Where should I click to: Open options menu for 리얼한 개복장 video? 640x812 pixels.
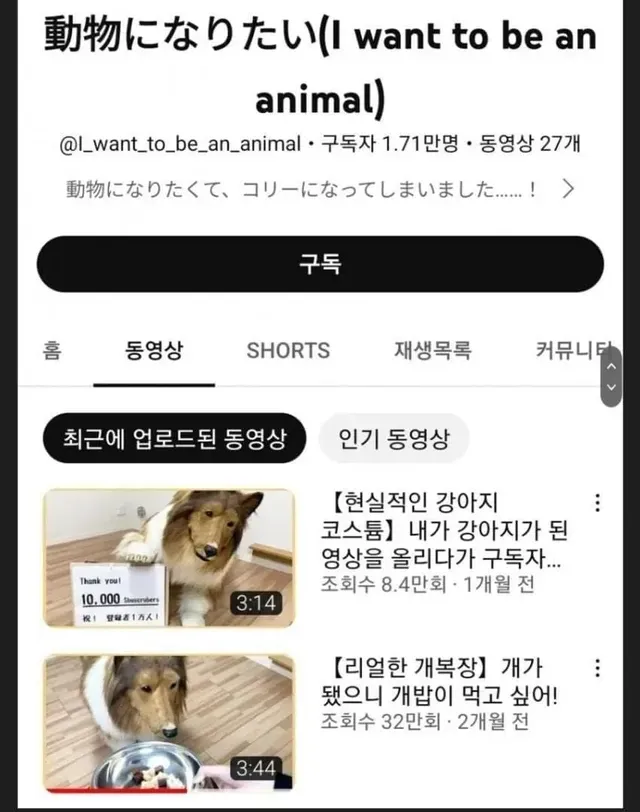click(x=598, y=668)
